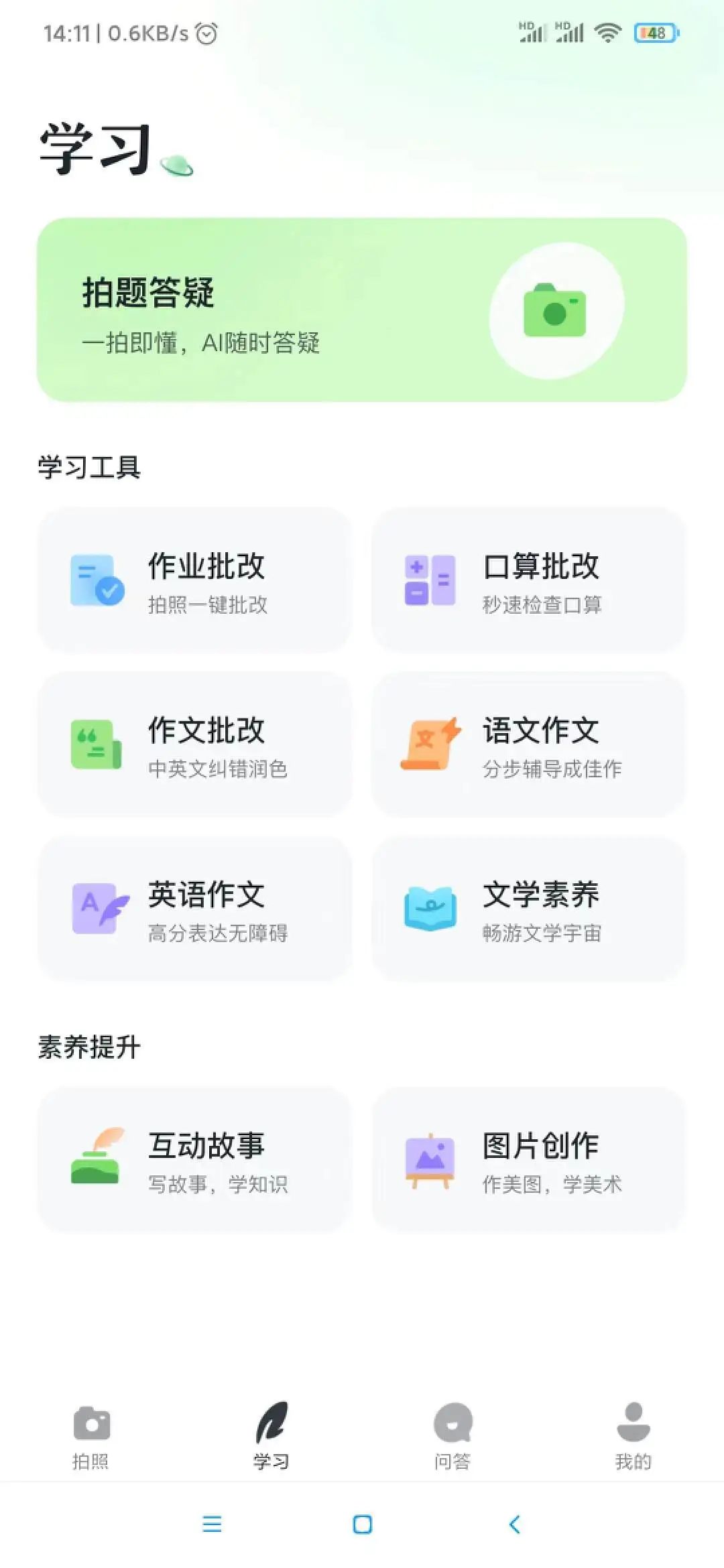Choose the 英语作文 English essay card
This screenshot has width=724, height=1568.
coord(194,908)
